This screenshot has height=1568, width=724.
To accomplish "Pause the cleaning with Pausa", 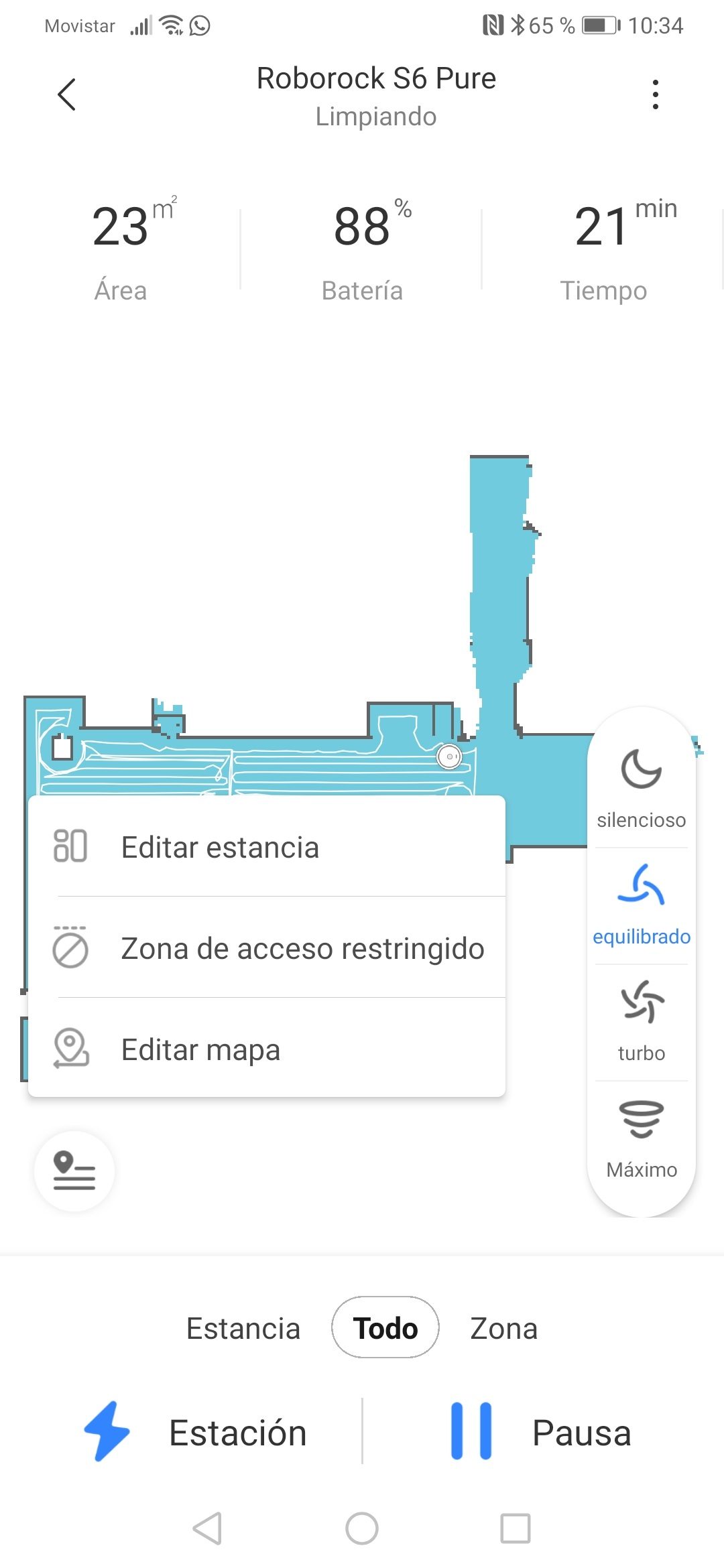I will click(x=542, y=1432).
